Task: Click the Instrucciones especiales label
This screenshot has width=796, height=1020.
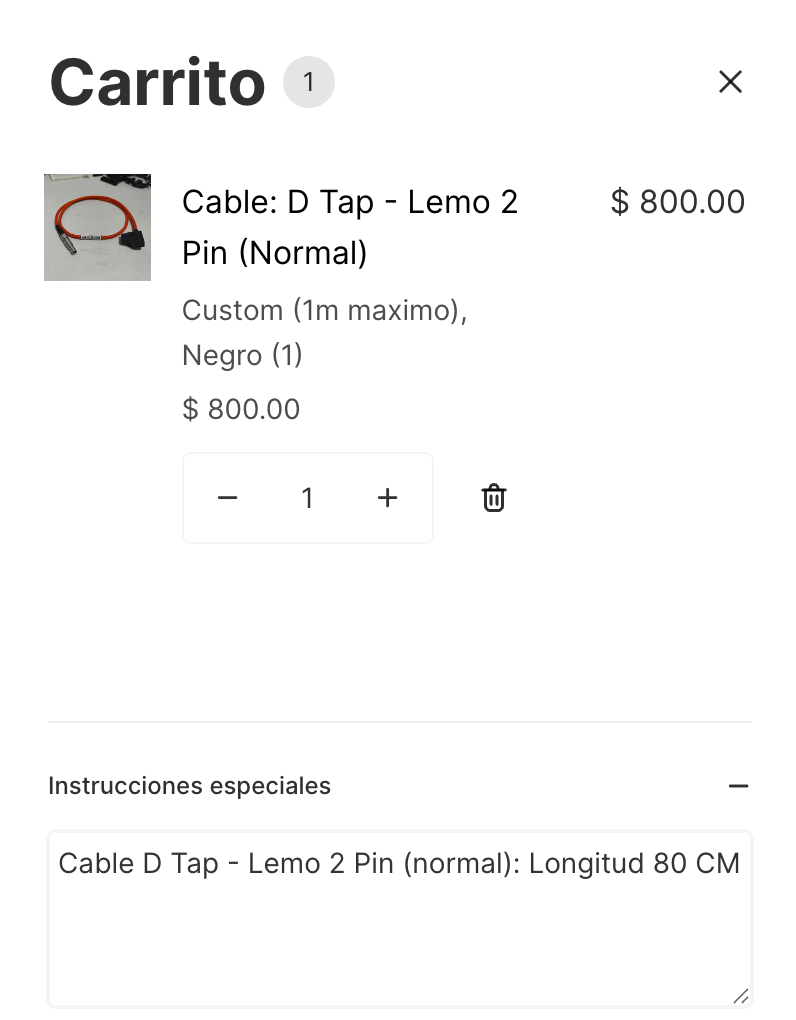Action: (x=189, y=786)
